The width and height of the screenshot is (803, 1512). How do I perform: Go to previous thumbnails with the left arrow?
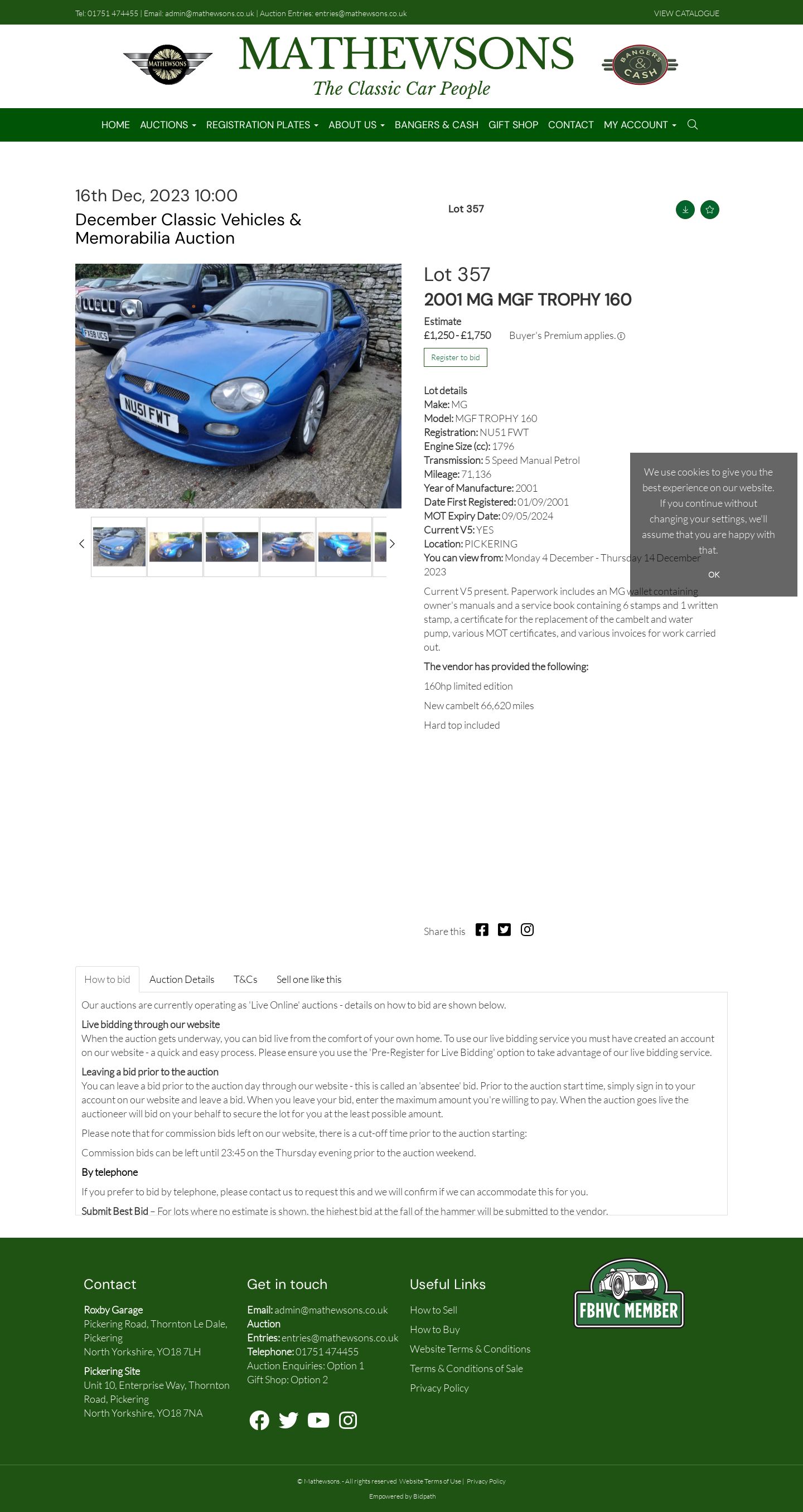point(81,544)
